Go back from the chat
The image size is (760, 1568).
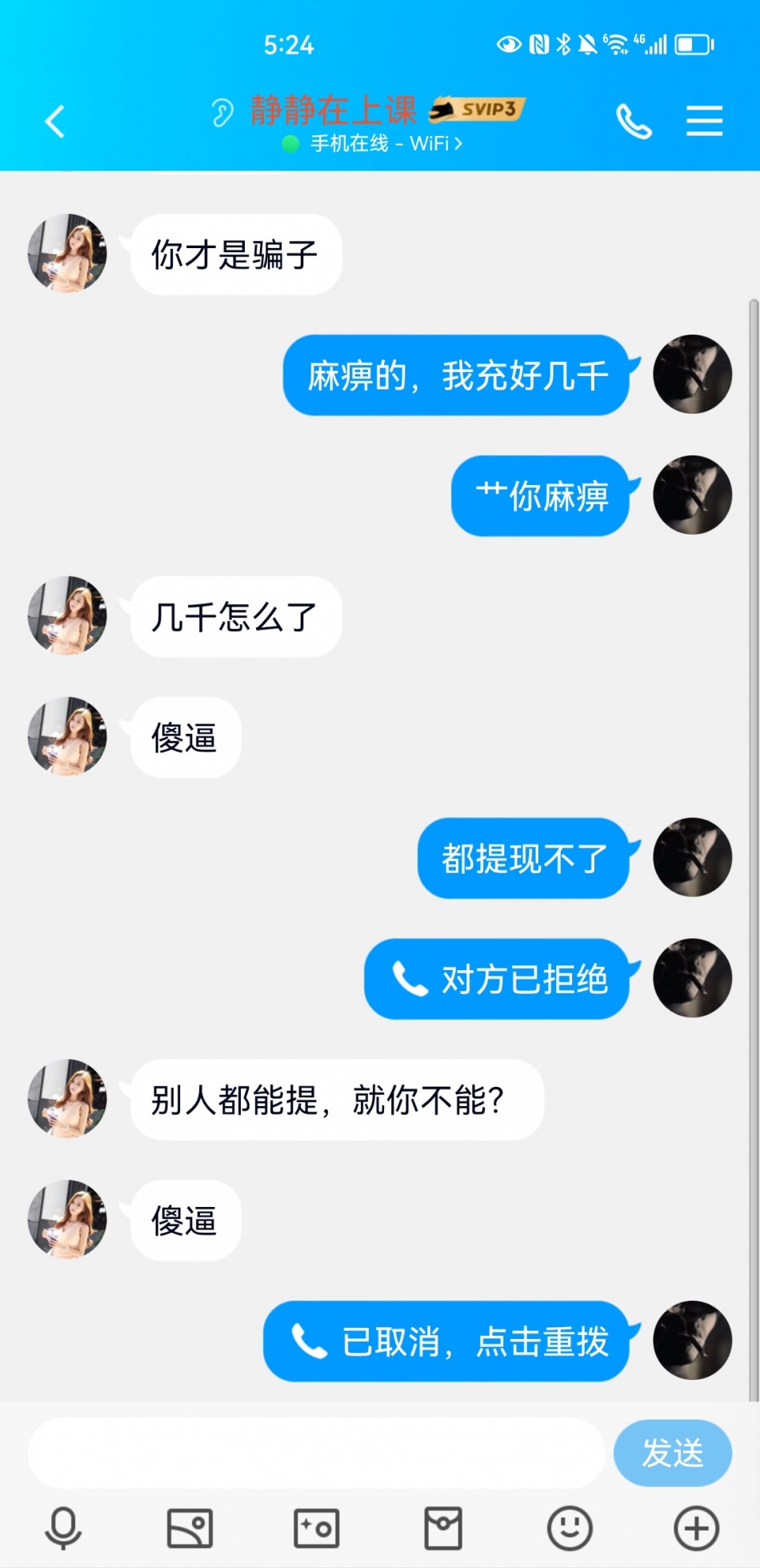click(x=54, y=122)
